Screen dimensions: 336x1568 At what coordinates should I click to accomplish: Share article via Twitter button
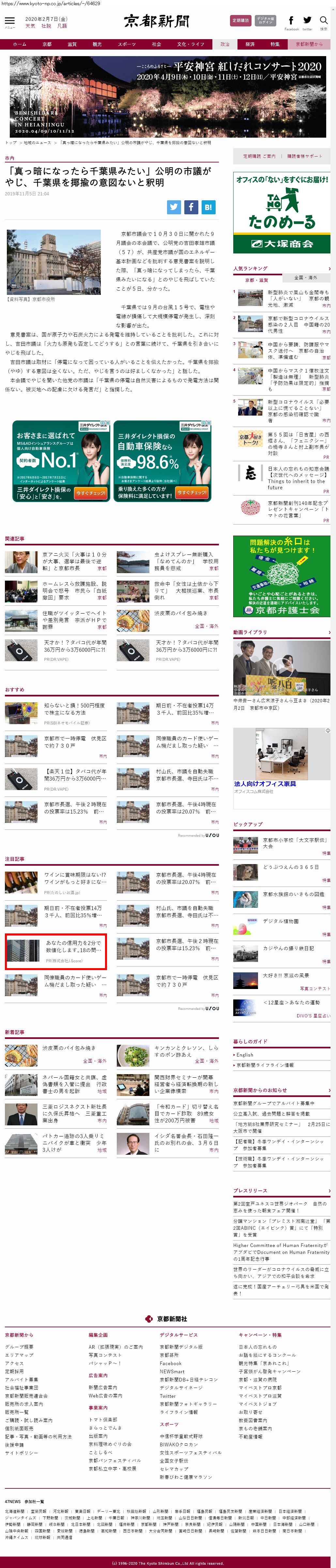(x=174, y=207)
